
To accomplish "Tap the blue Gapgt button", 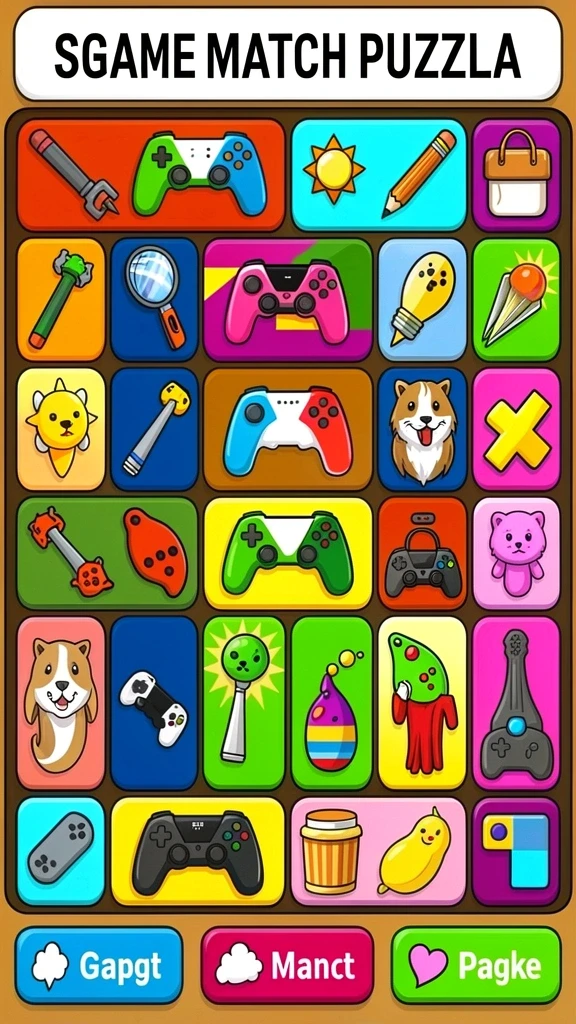I will 99,965.
